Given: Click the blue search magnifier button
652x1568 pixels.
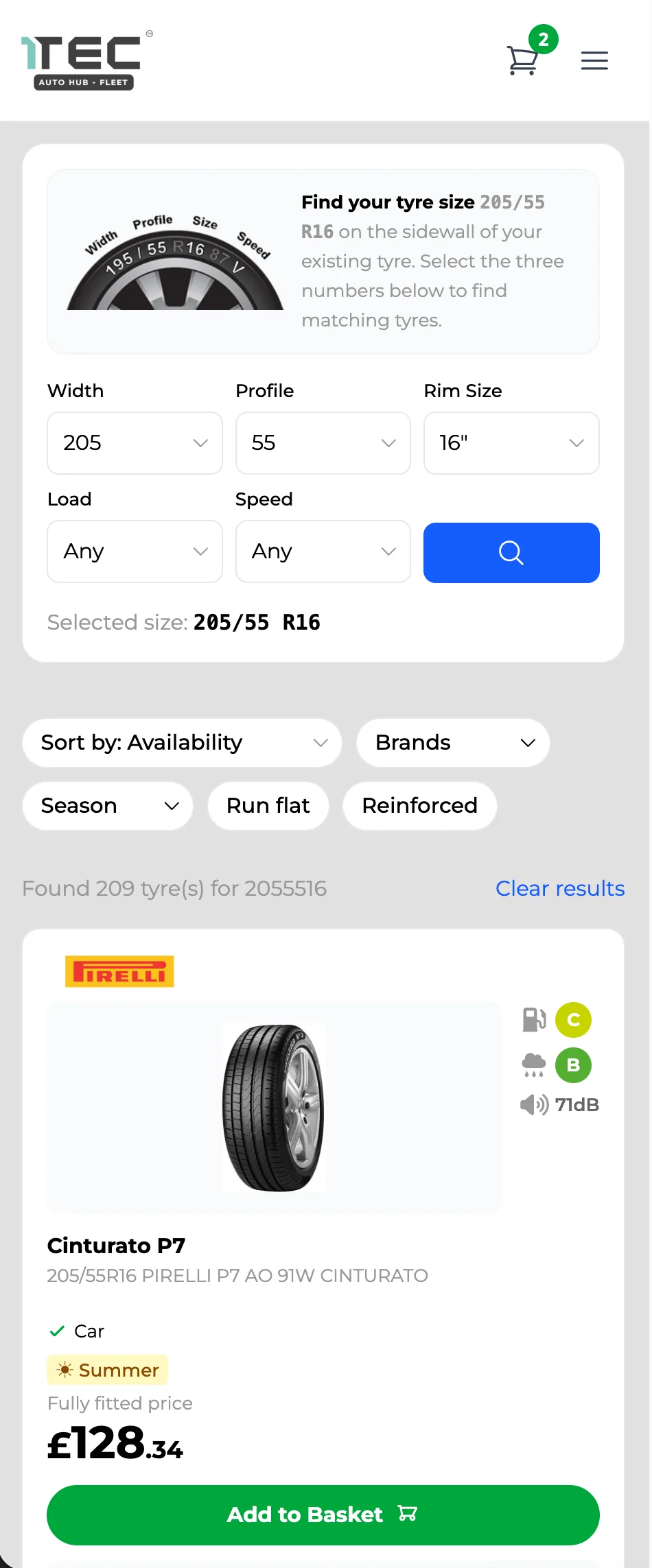Looking at the screenshot, I should click(511, 552).
